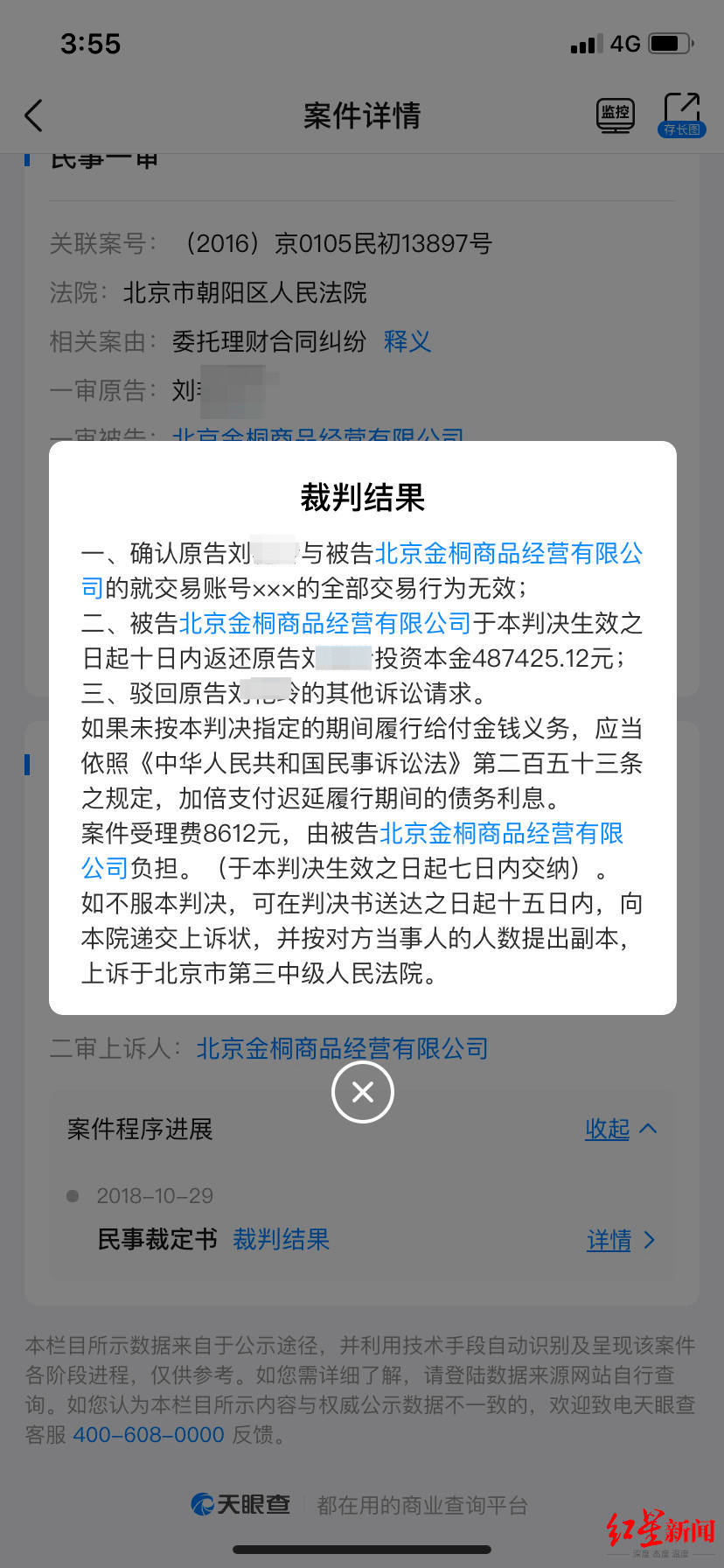Tap the 3:55 clock in status bar
The height and width of the screenshot is (1568, 724).
pyautogui.click(x=90, y=42)
